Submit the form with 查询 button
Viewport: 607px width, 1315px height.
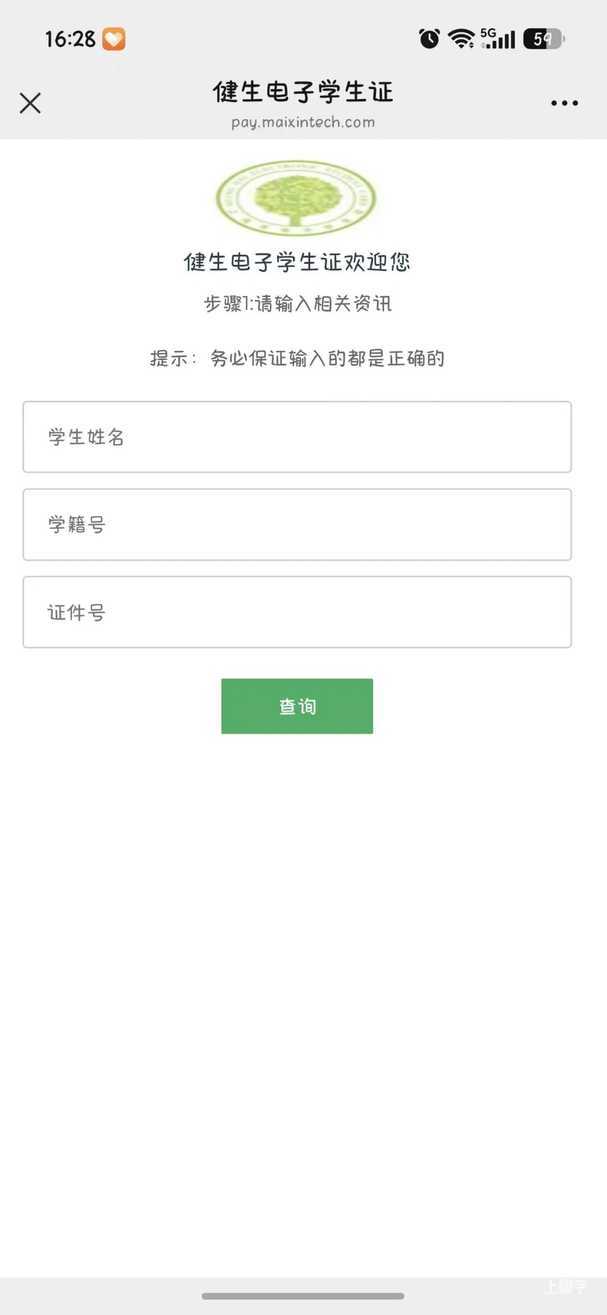[x=297, y=706]
